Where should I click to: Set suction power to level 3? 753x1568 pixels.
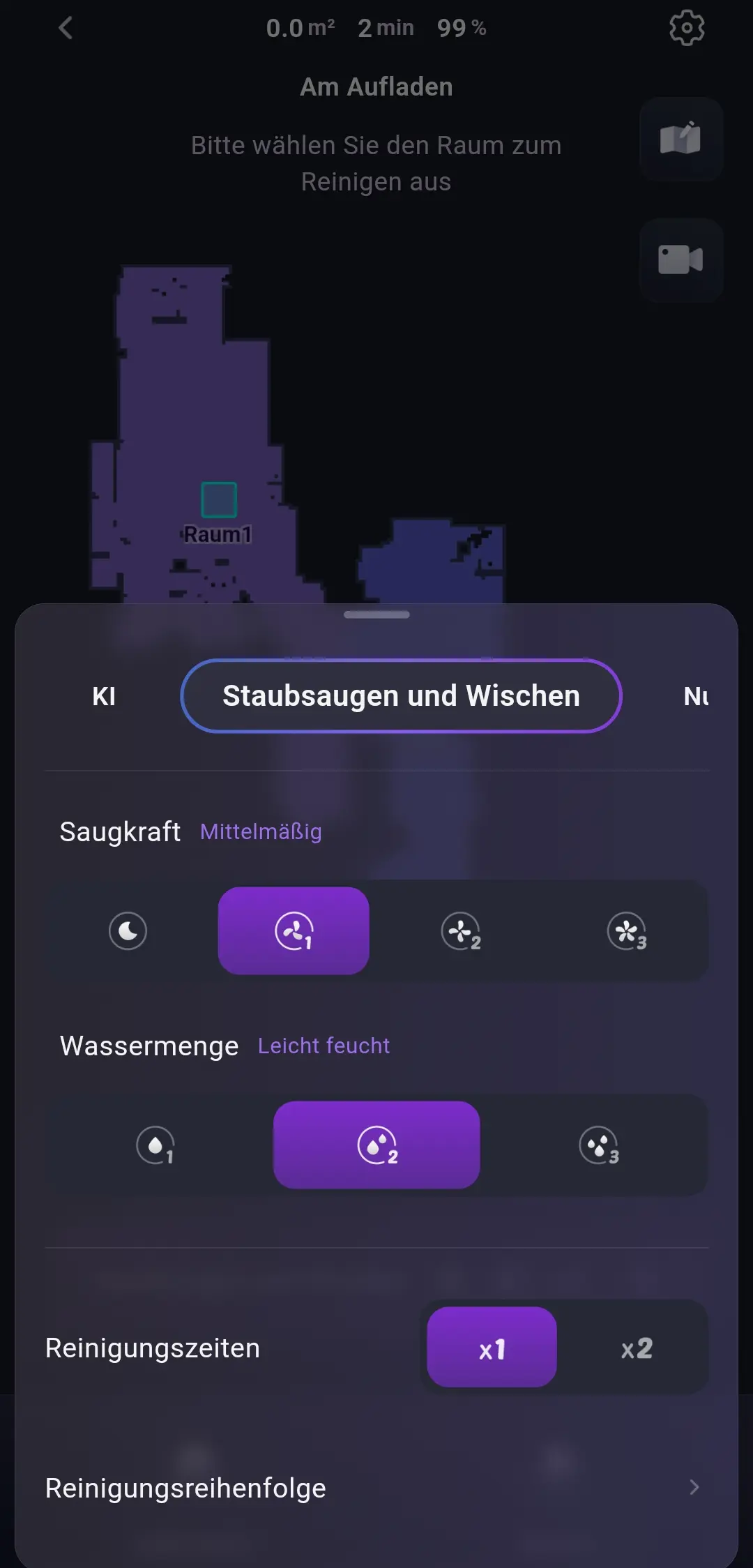(626, 930)
